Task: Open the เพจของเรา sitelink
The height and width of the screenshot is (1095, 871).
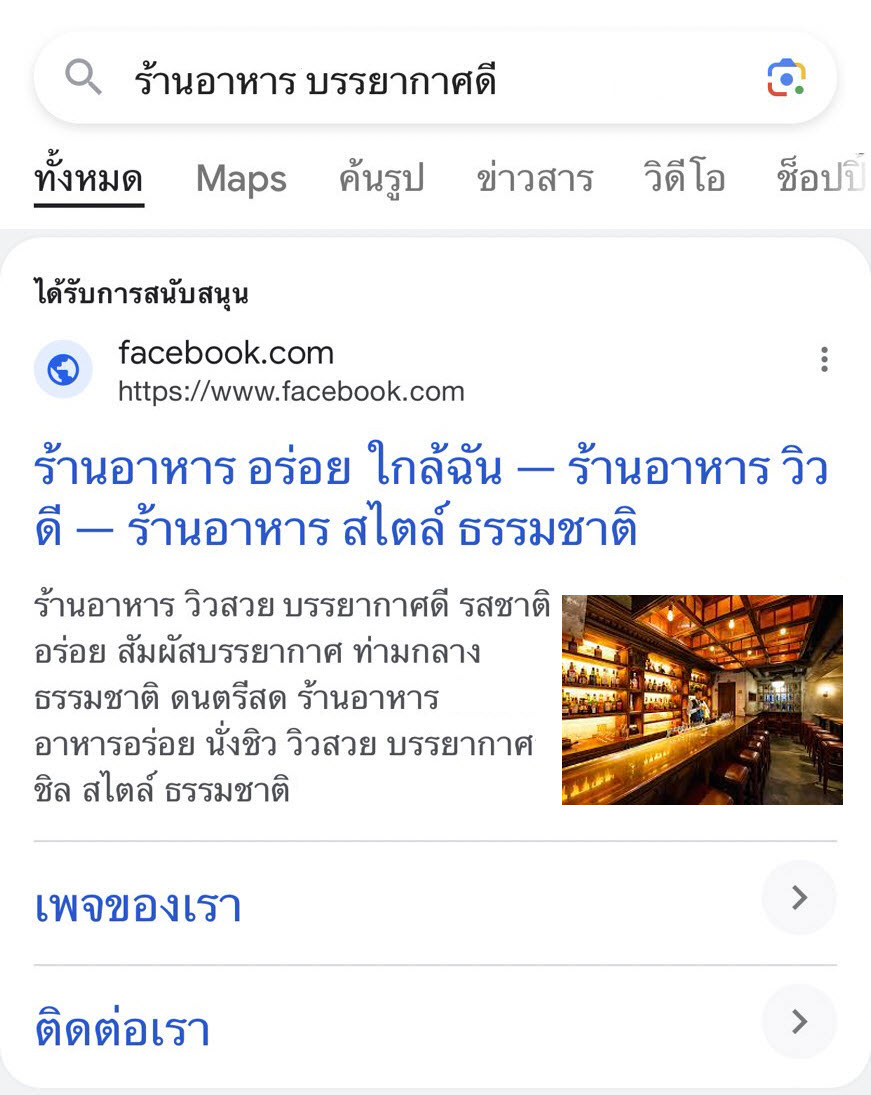Action: click(x=140, y=906)
